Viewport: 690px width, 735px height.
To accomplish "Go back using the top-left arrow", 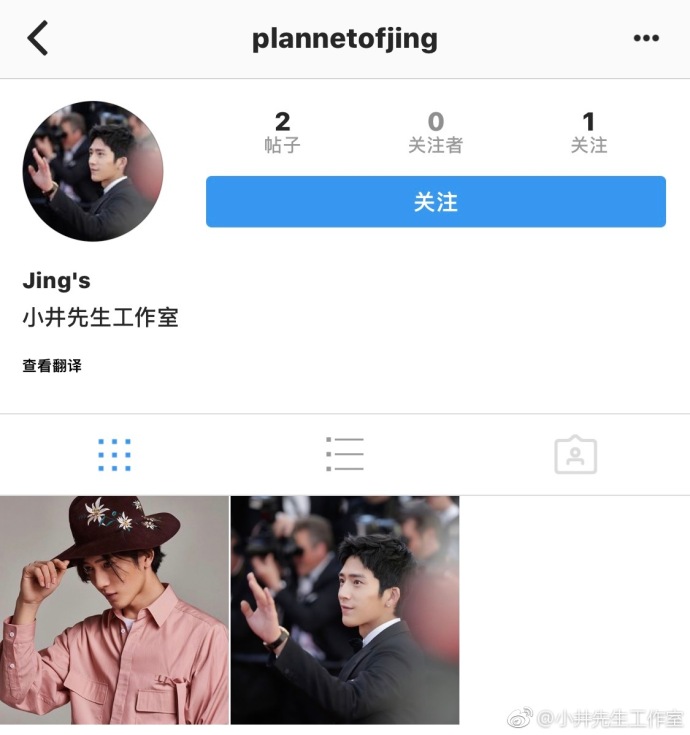I will point(38,39).
